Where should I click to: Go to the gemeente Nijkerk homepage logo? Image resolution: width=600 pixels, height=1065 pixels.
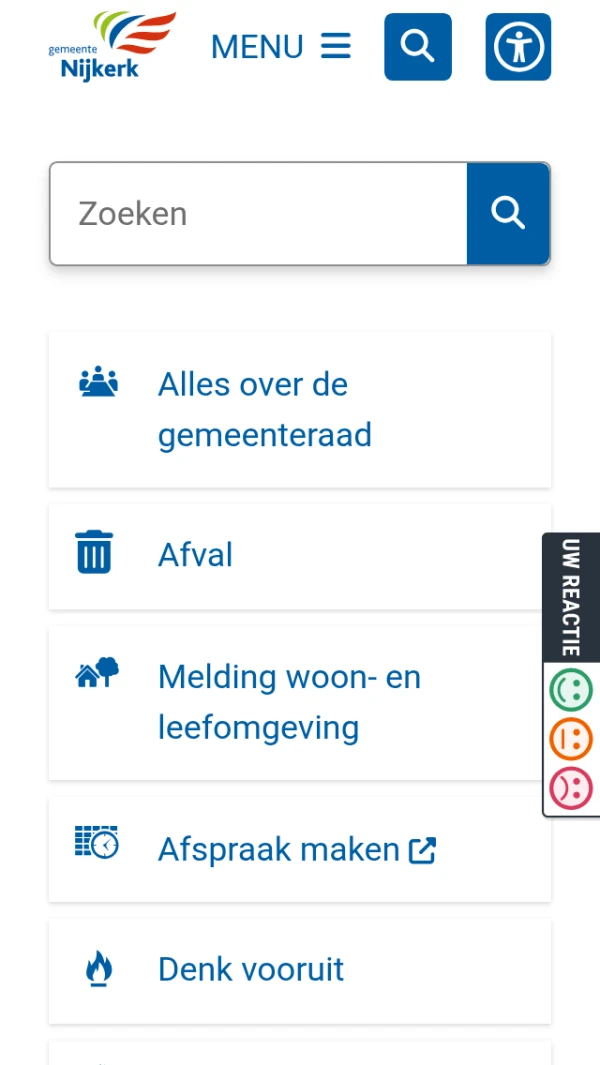coord(112,45)
